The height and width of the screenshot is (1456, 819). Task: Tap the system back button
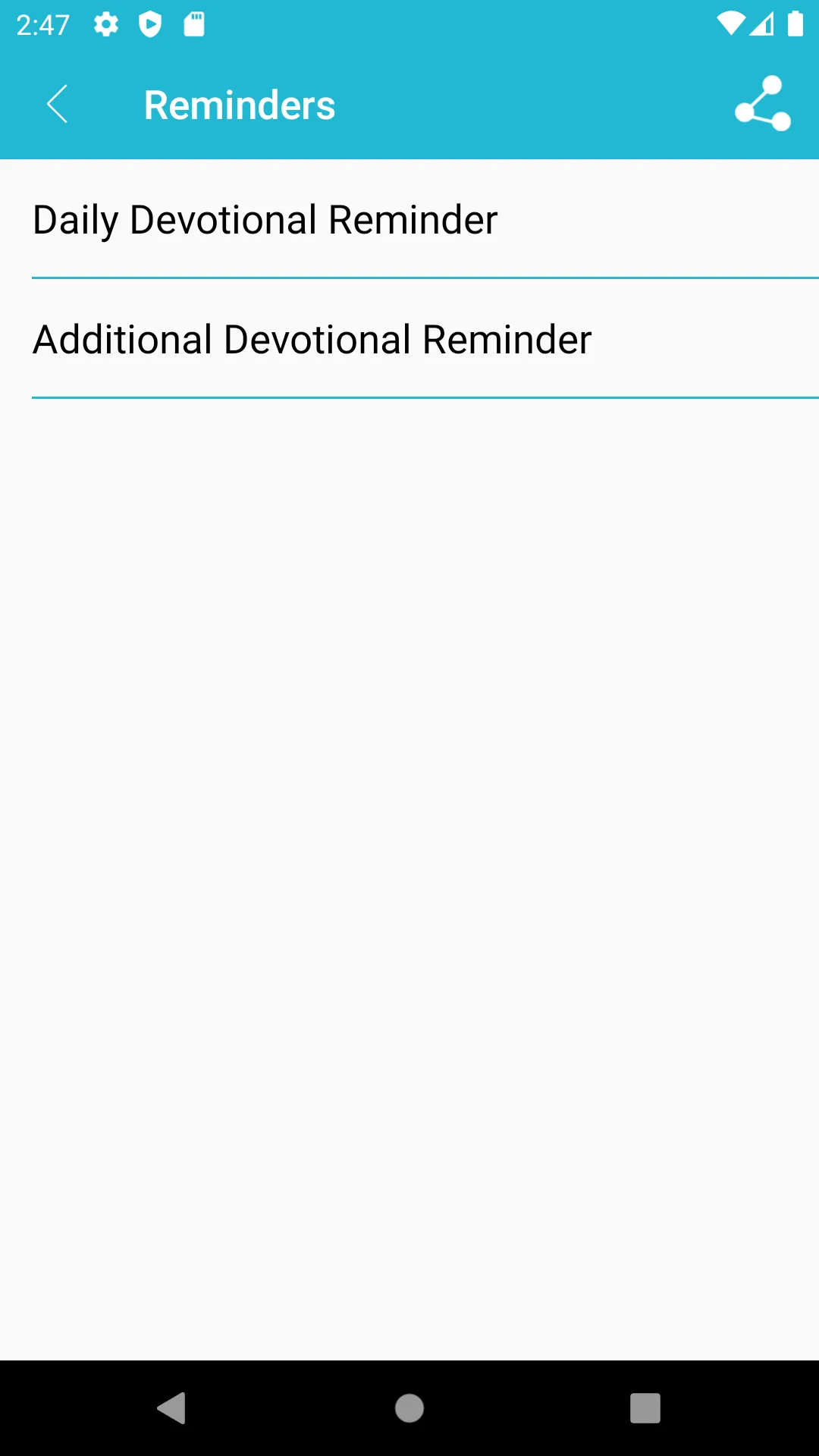171,1408
